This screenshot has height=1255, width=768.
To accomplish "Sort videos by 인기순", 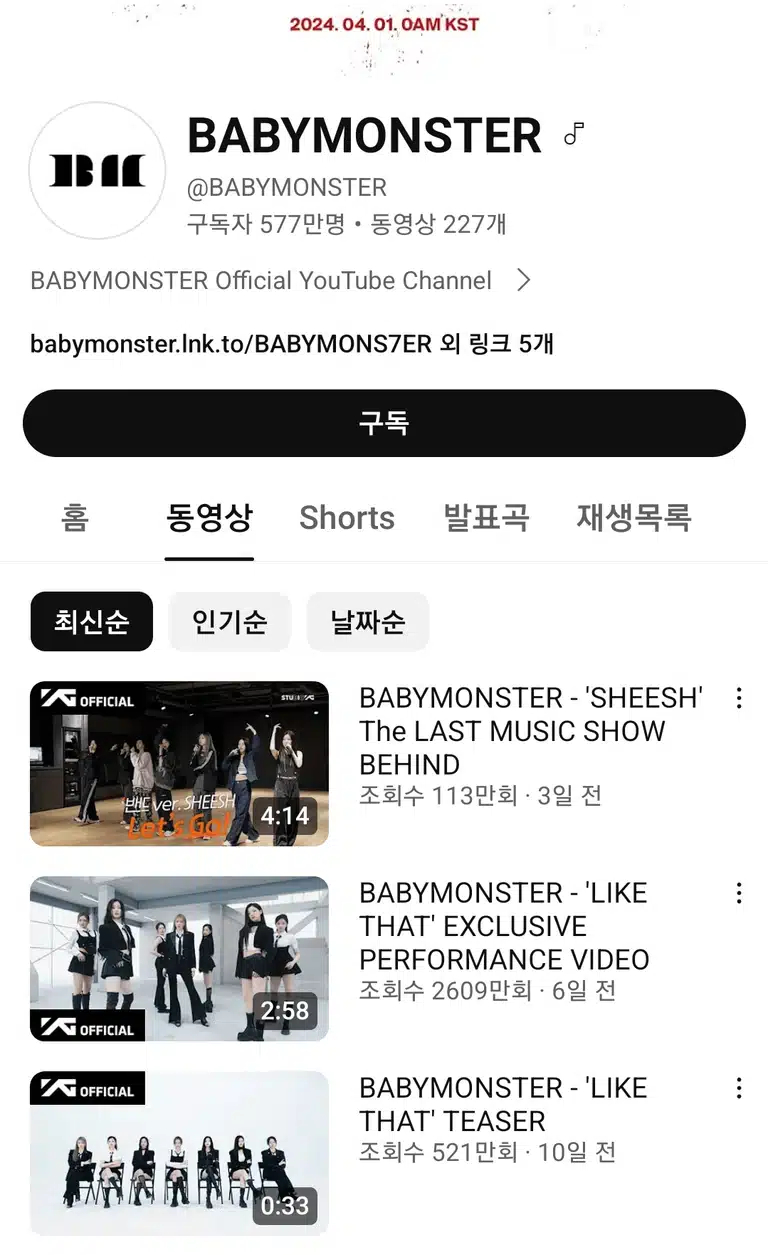I will click(230, 622).
